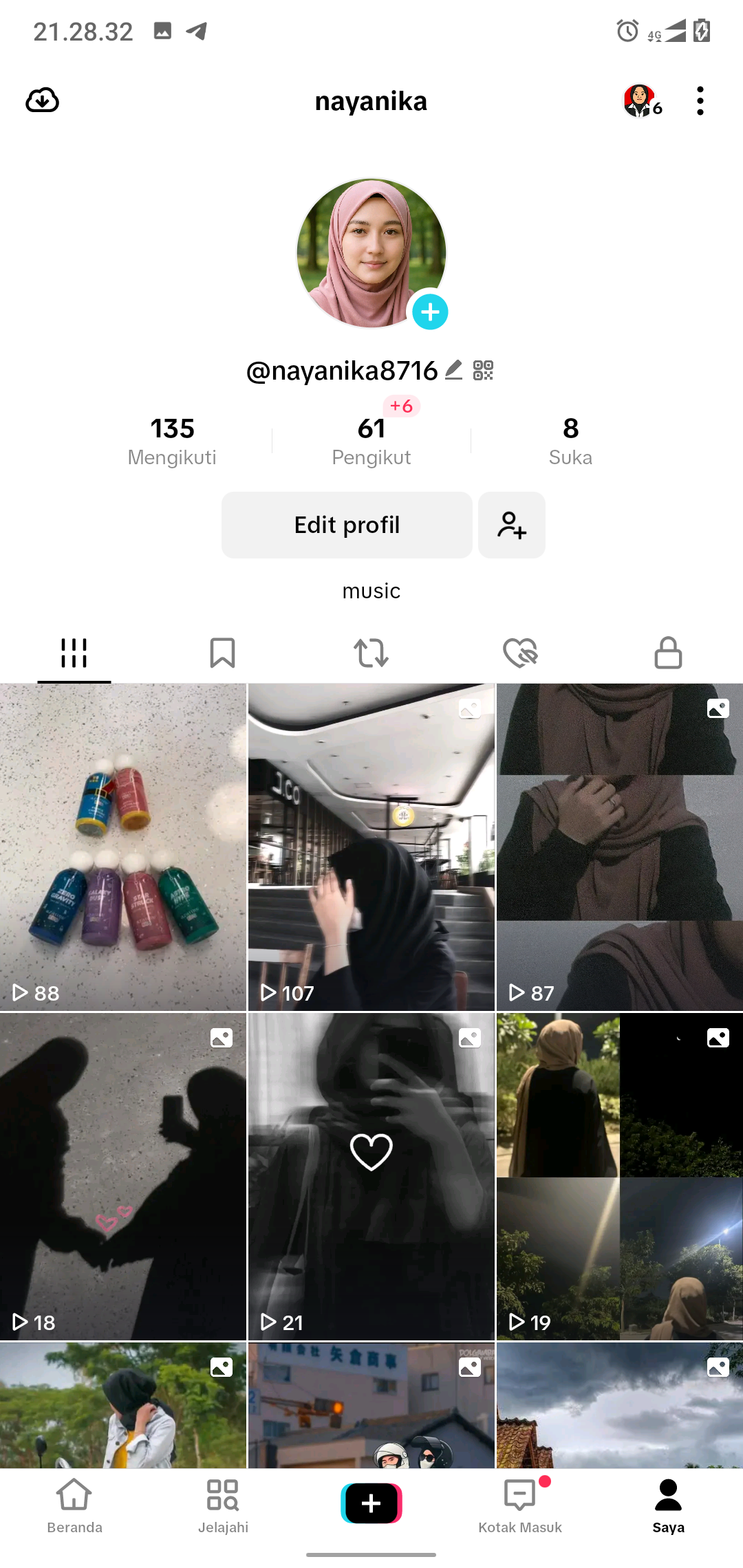Screen dimensions: 743x1568
Task: Edit the username with pencil icon
Action: click(453, 370)
